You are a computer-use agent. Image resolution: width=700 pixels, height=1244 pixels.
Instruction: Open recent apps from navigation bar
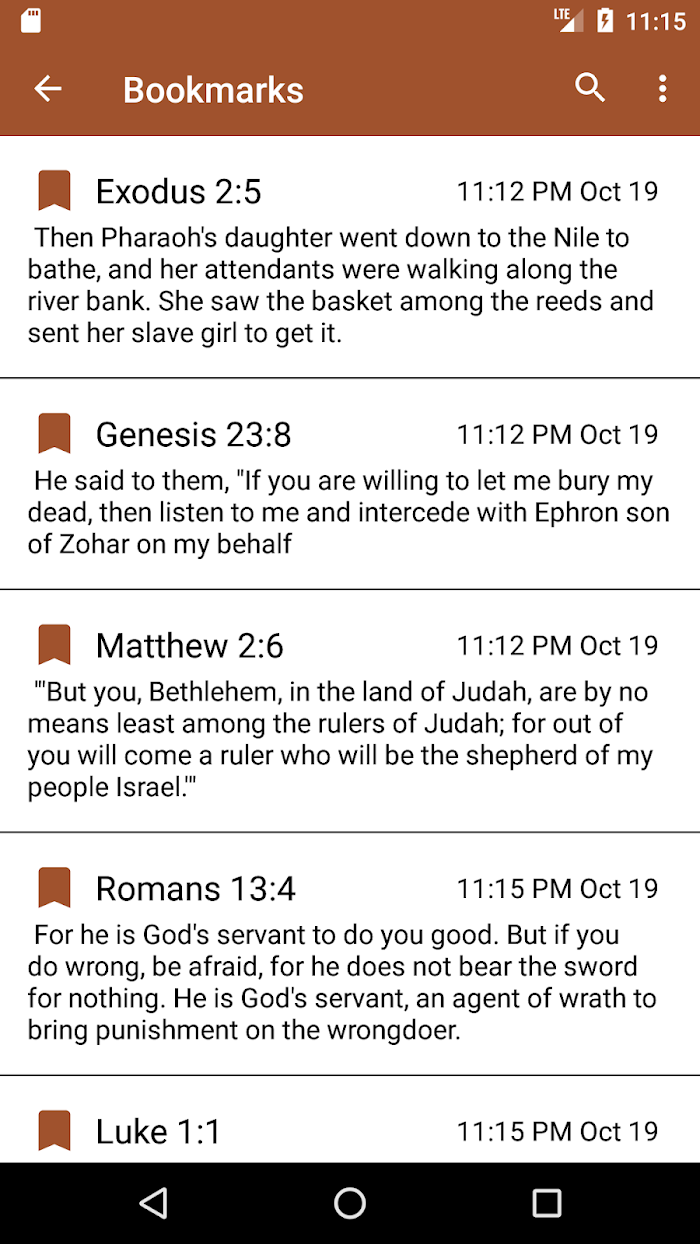point(546,1203)
